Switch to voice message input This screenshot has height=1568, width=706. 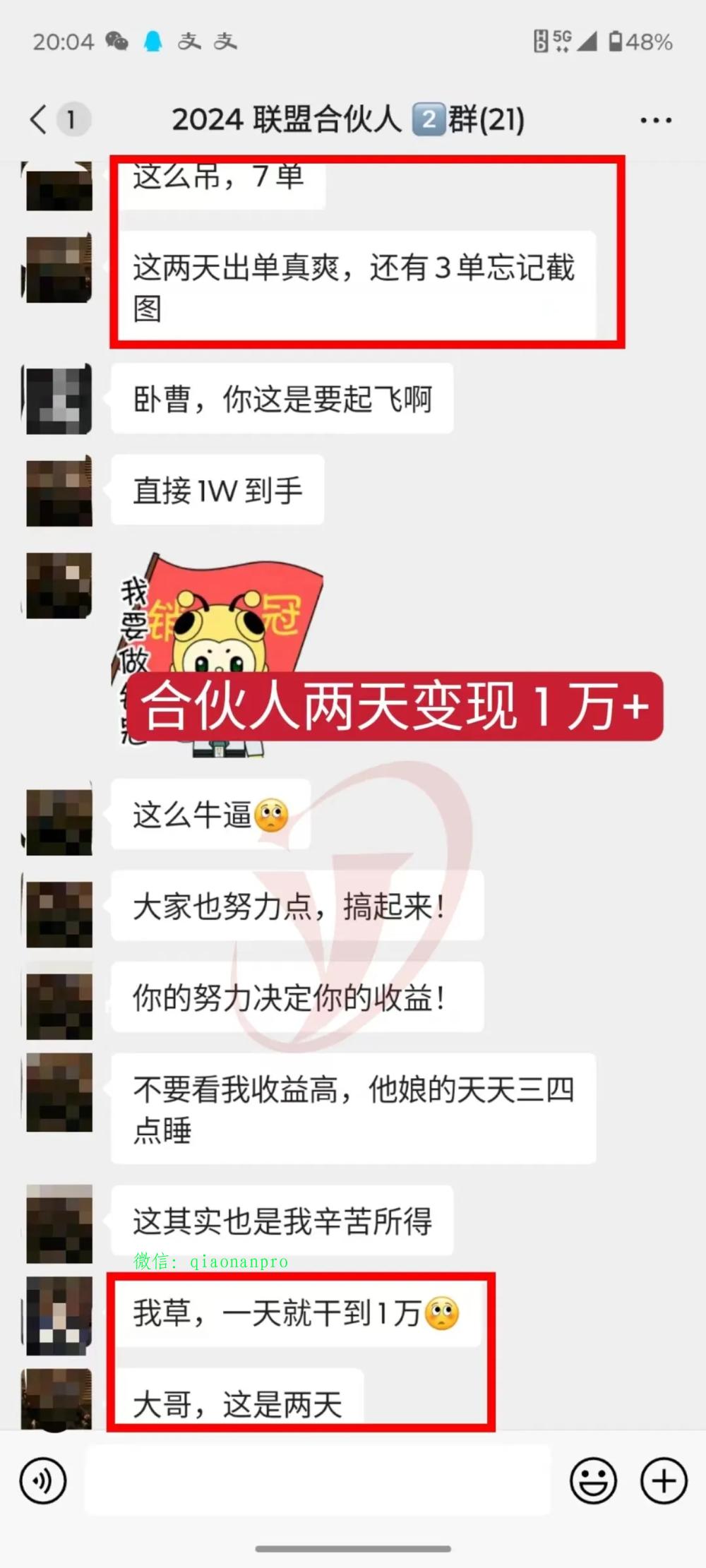(43, 1480)
